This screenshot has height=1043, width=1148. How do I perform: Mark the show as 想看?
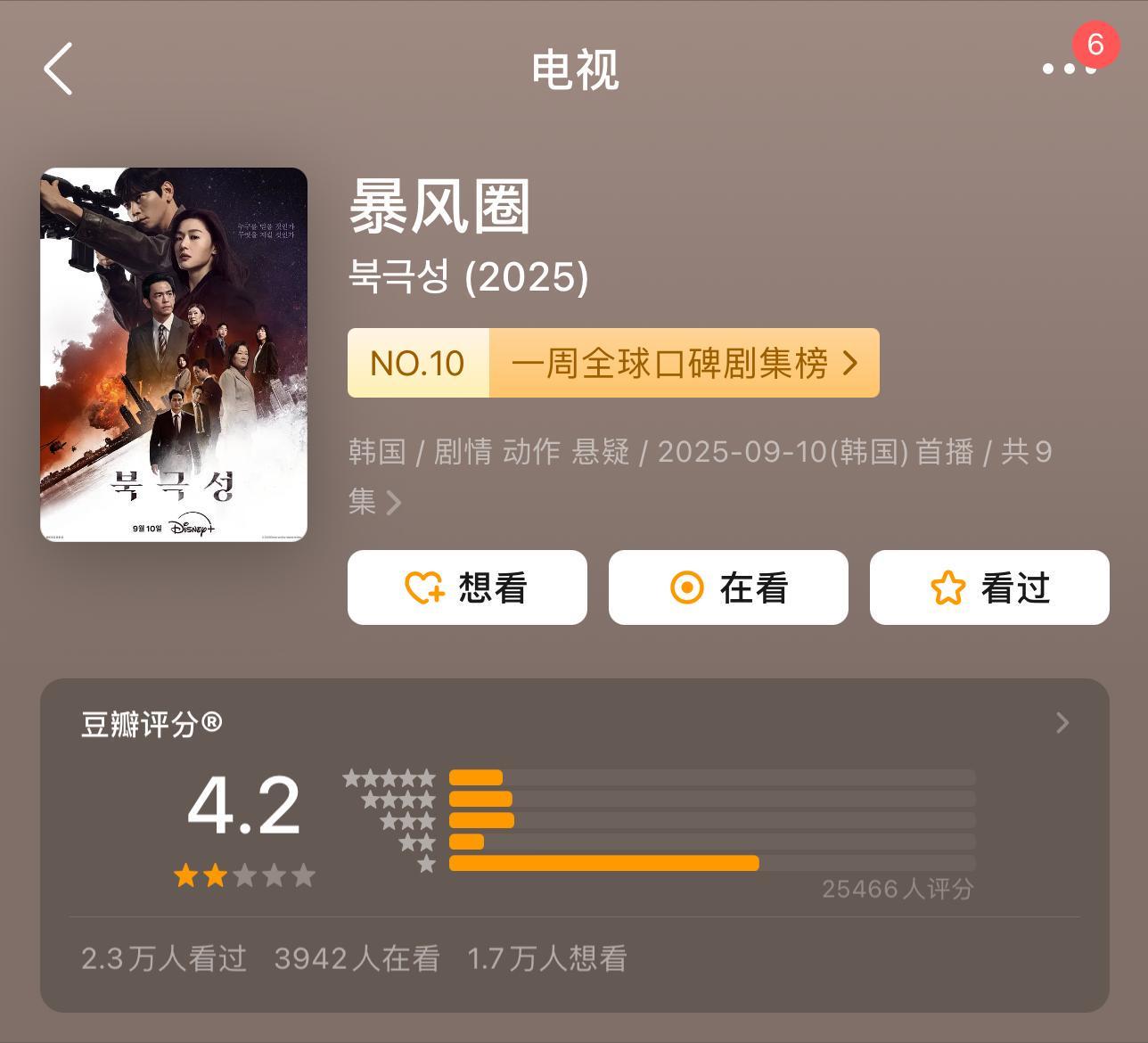pos(467,587)
